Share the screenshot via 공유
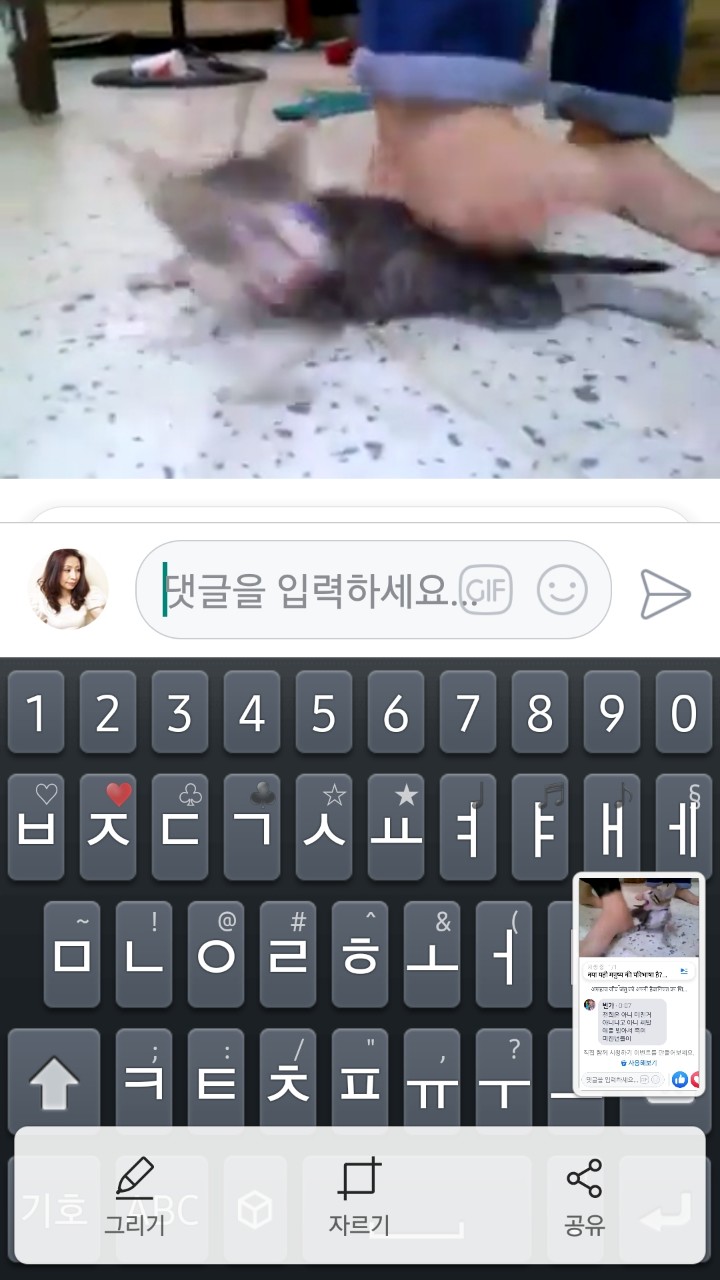 pyautogui.click(x=584, y=1196)
